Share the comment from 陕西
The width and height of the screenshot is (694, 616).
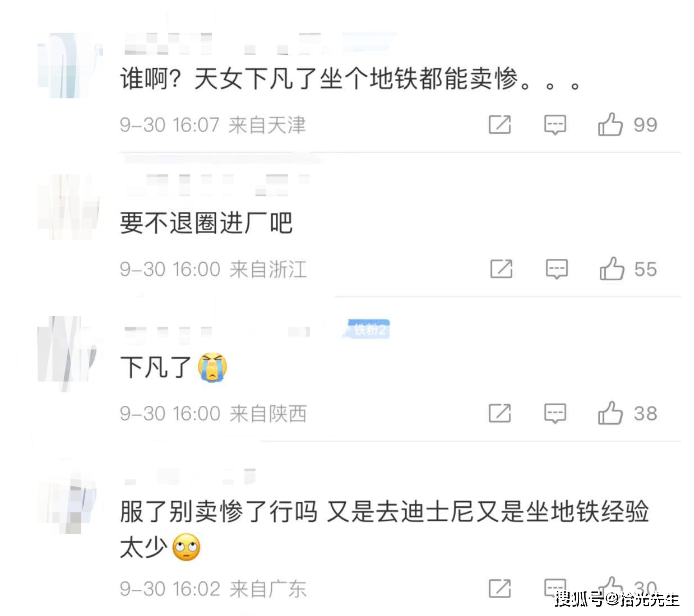click(501, 413)
